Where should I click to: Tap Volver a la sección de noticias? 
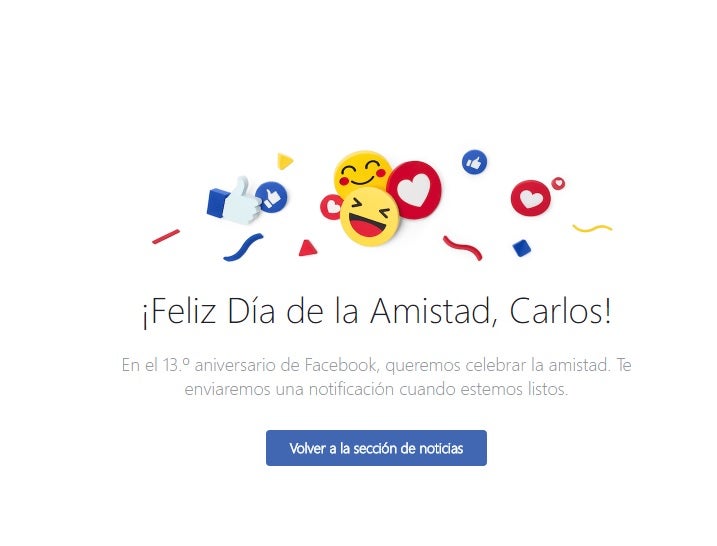click(x=376, y=448)
